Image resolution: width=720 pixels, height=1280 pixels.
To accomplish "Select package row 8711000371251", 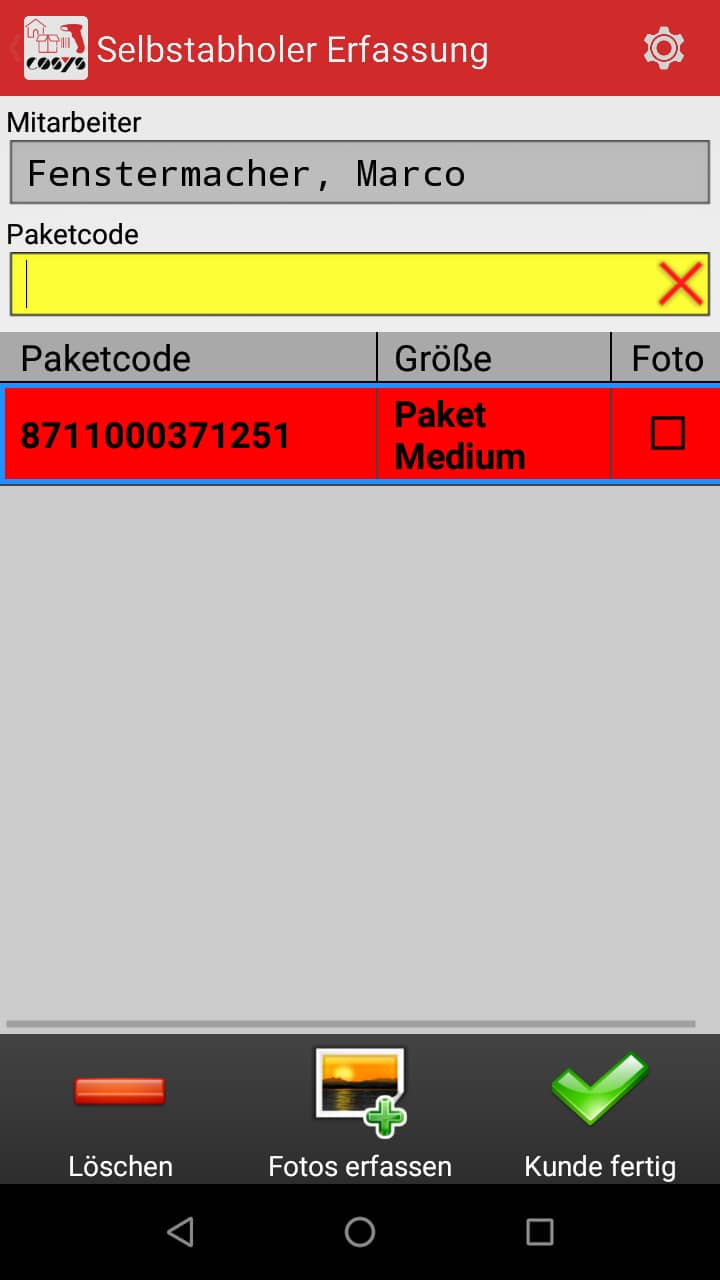I will coord(190,435).
